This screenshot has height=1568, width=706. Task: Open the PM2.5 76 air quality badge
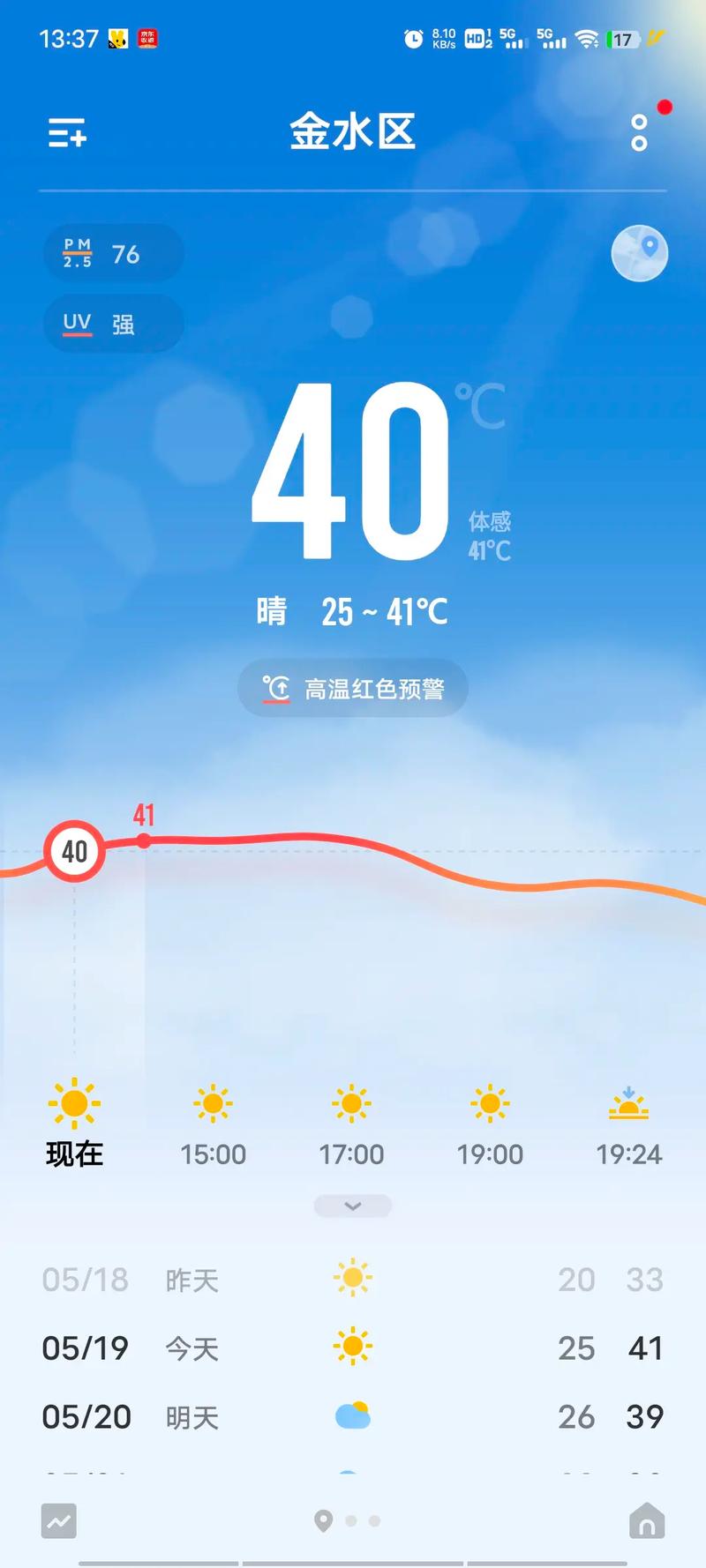tap(113, 253)
